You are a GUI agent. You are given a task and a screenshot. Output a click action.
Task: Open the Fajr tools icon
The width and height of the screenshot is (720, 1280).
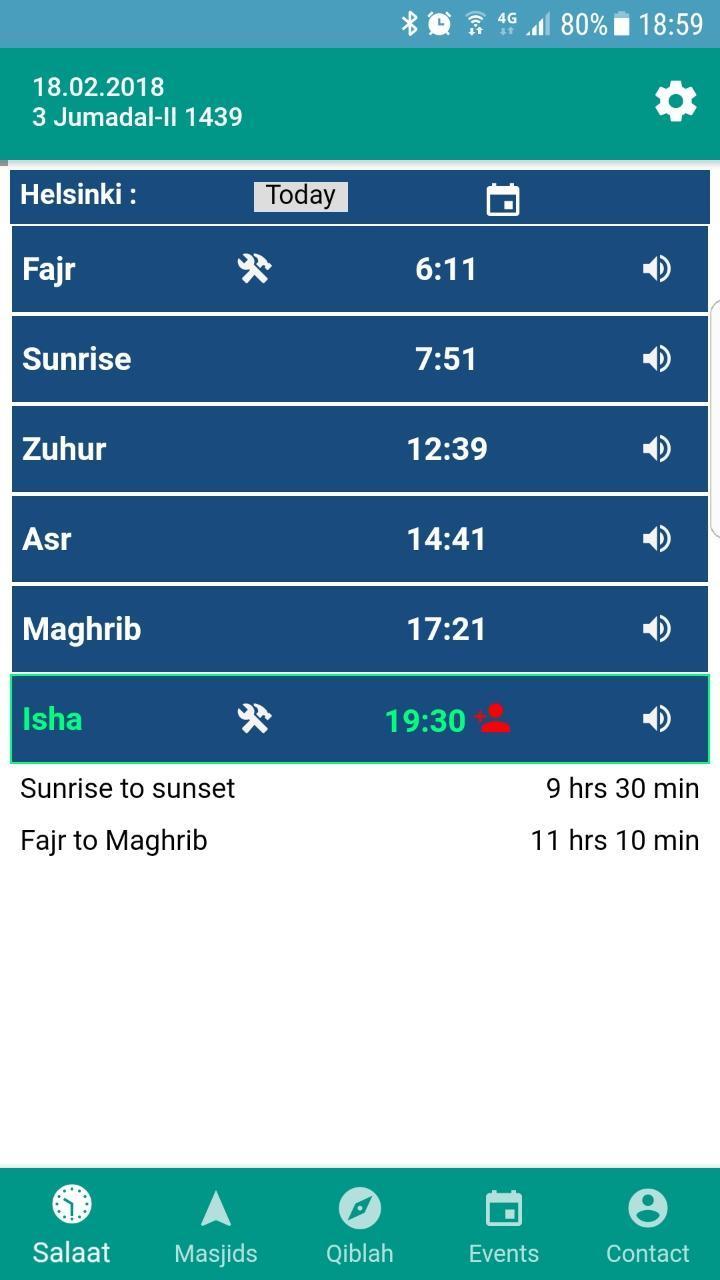(x=255, y=269)
